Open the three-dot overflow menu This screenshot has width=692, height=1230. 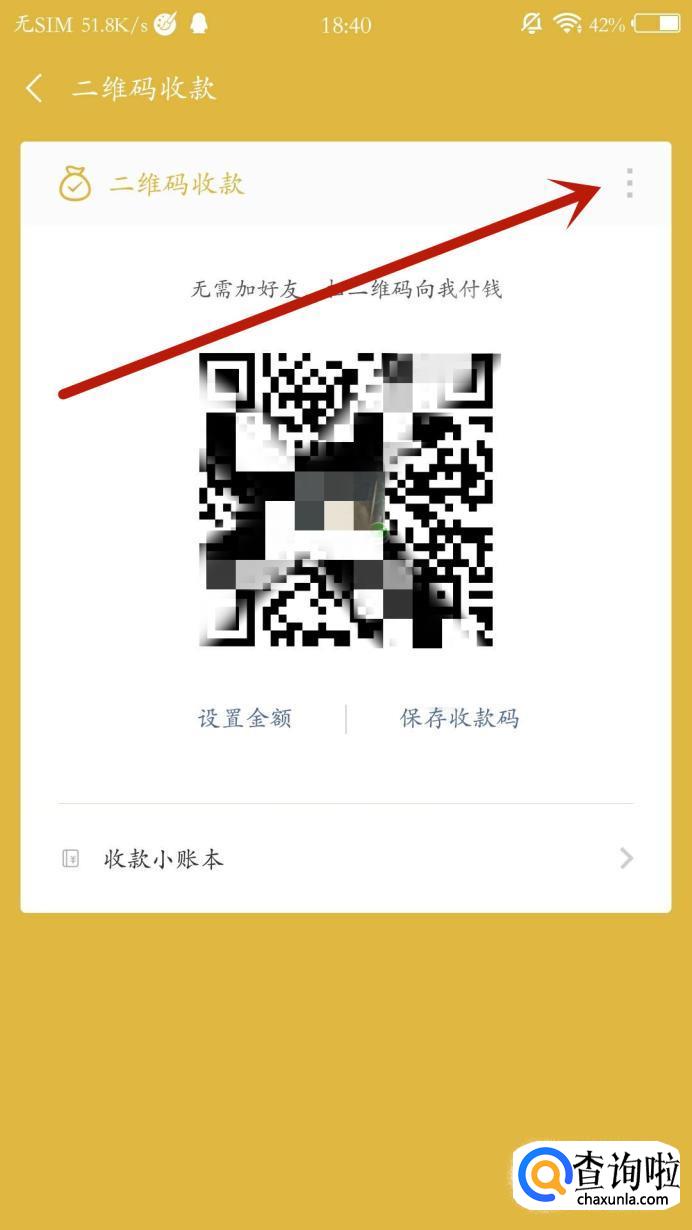(629, 183)
